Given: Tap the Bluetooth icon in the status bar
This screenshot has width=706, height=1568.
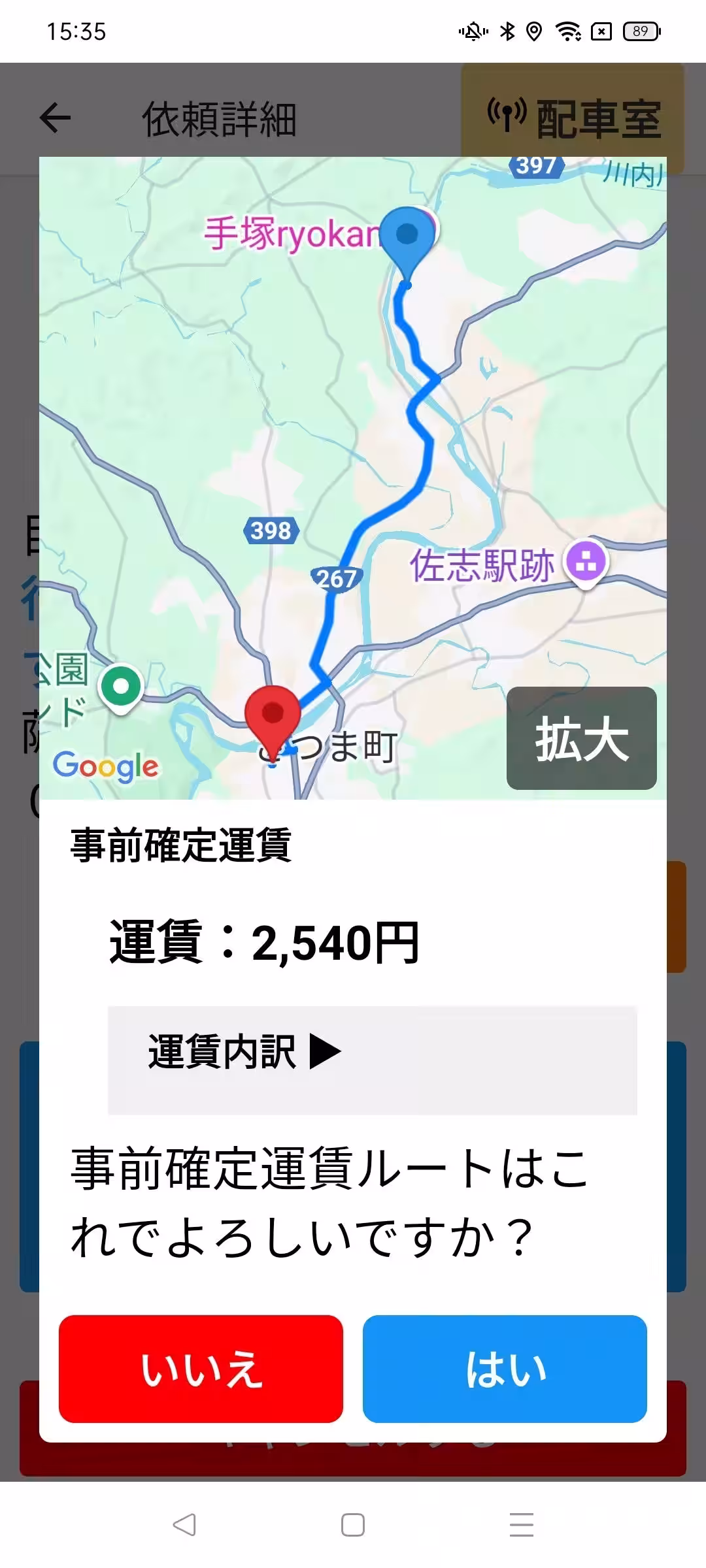Looking at the screenshot, I should (507, 30).
